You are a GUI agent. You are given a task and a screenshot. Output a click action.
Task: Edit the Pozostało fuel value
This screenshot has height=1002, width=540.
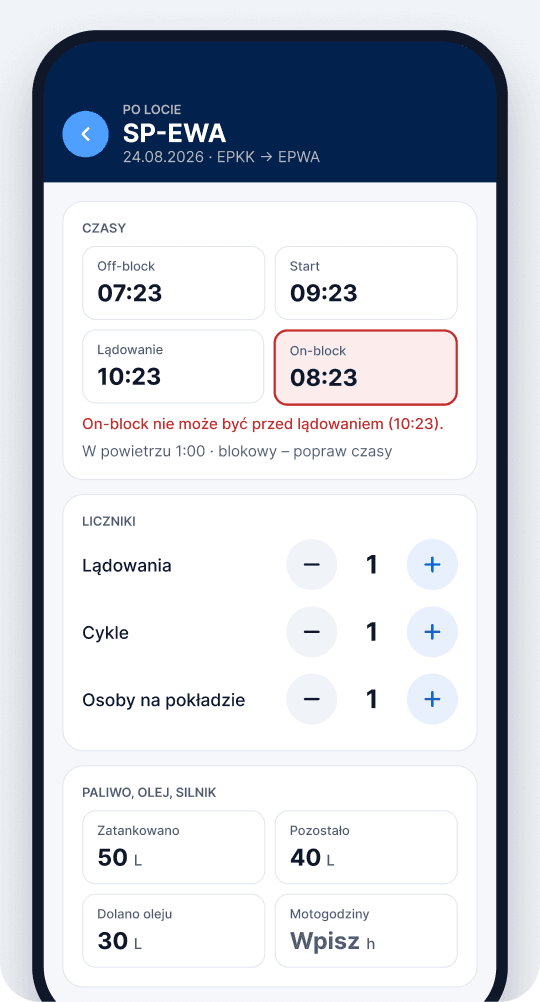point(366,847)
